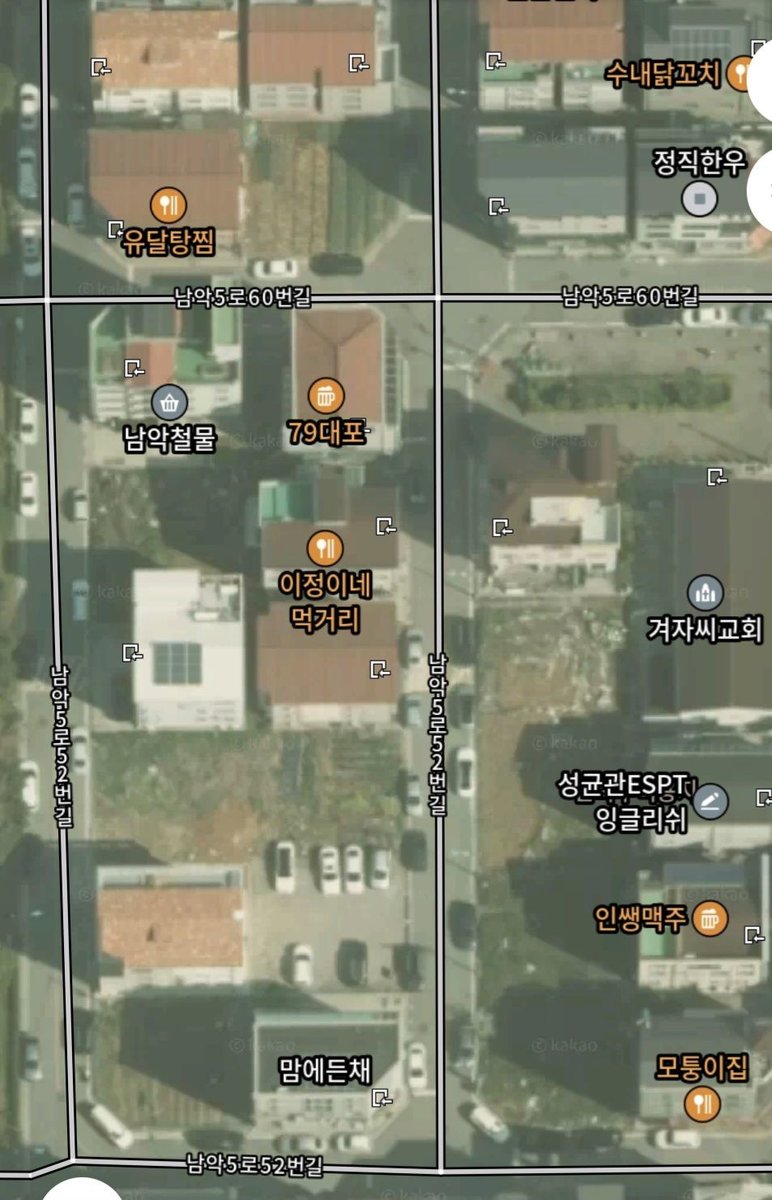Image resolution: width=772 pixels, height=1200 pixels.
Task: Tap the 유달탕찜 restaurant pin
Action: click(x=168, y=206)
